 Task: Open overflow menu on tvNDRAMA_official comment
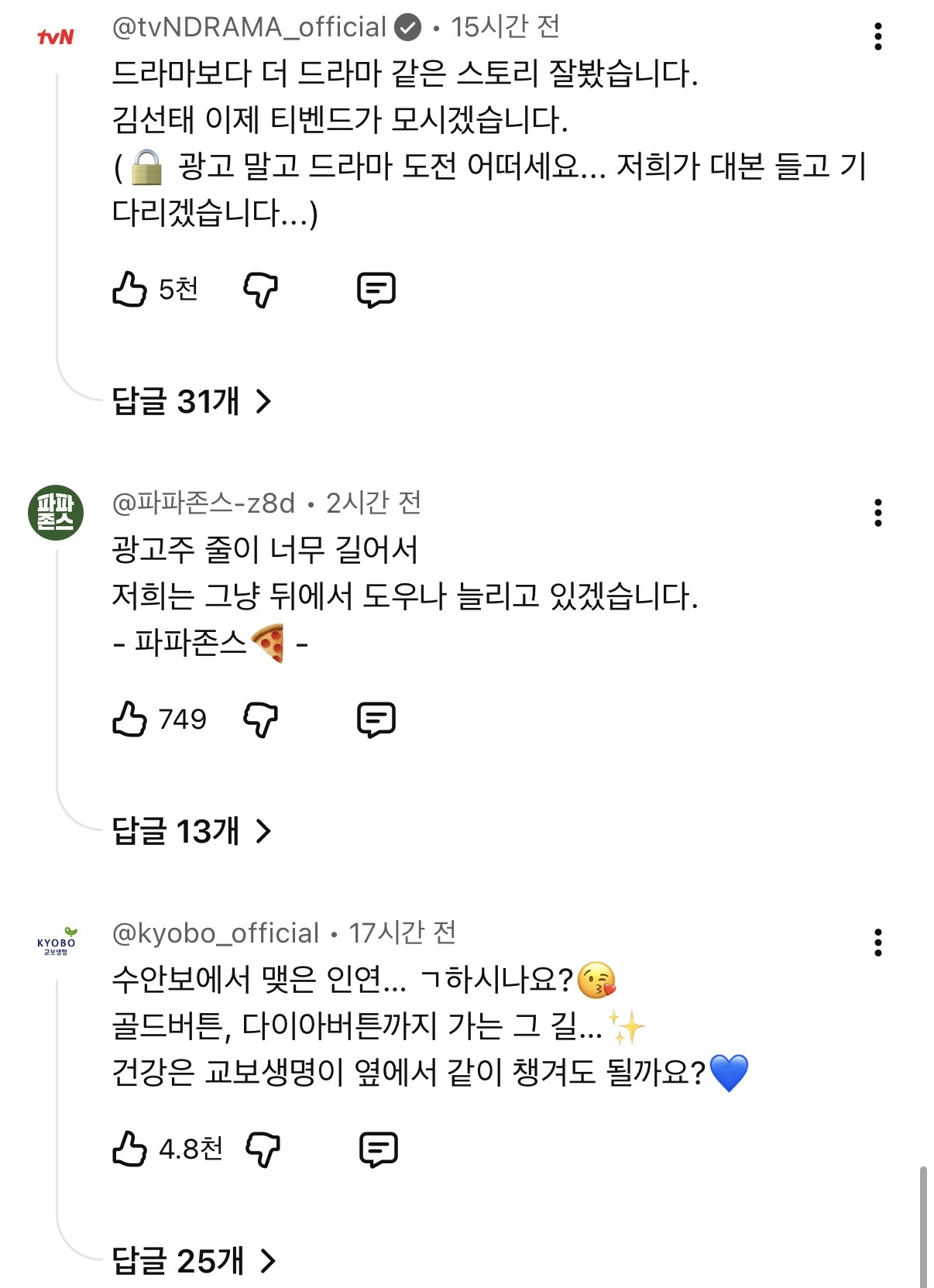click(x=877, y=36)
